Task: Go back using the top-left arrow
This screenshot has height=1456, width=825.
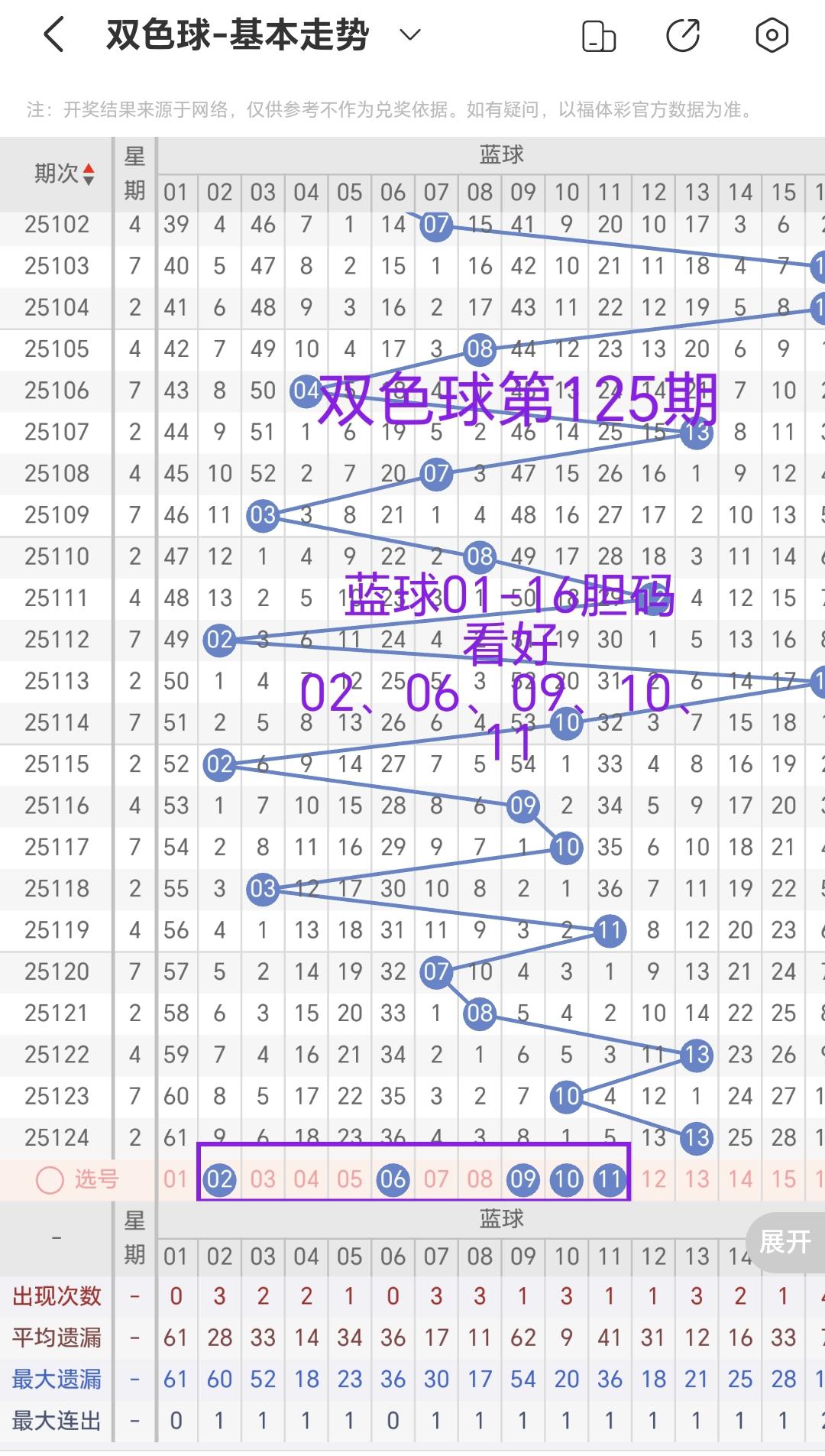Action: pos(53,36)
